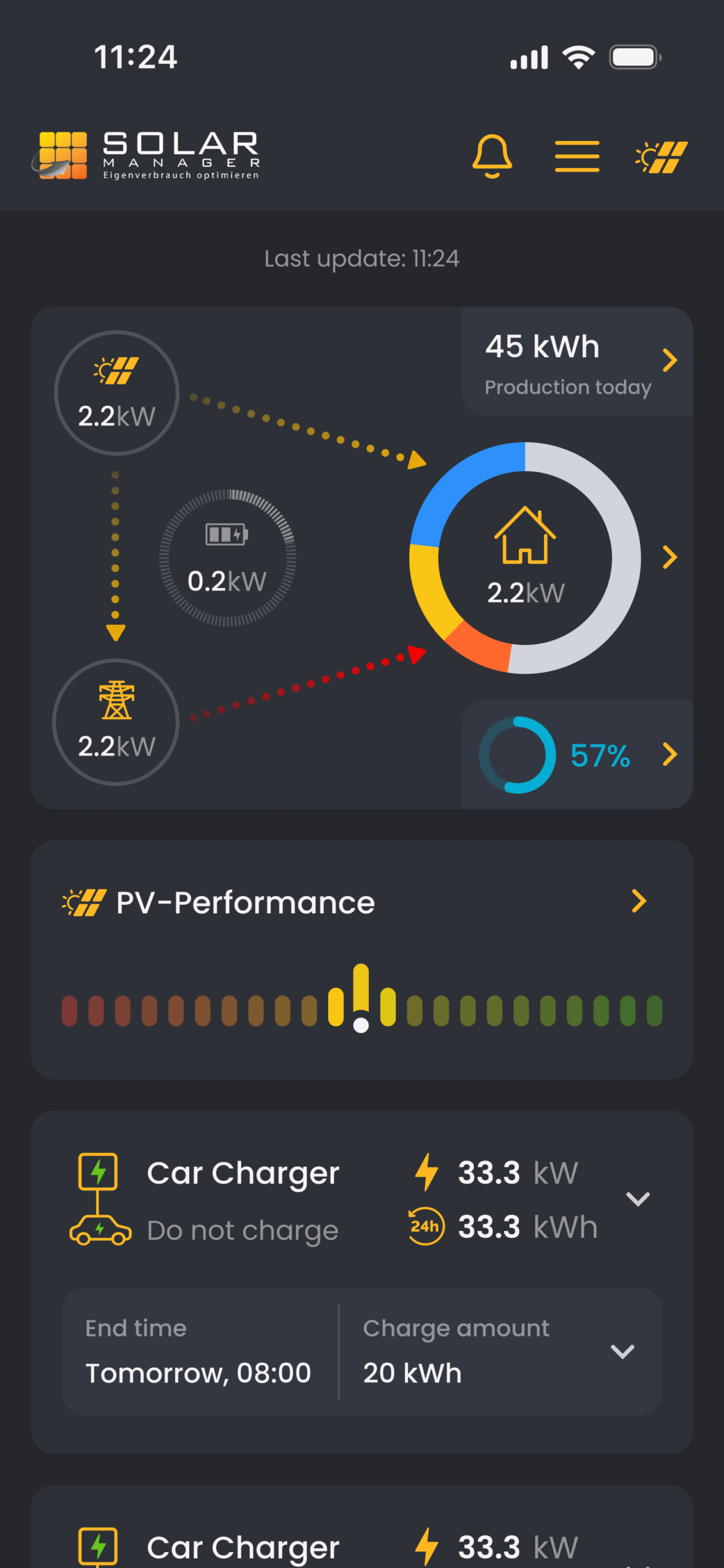
Task: Tap the solar panel icon in header
Action: coord(662,157)
